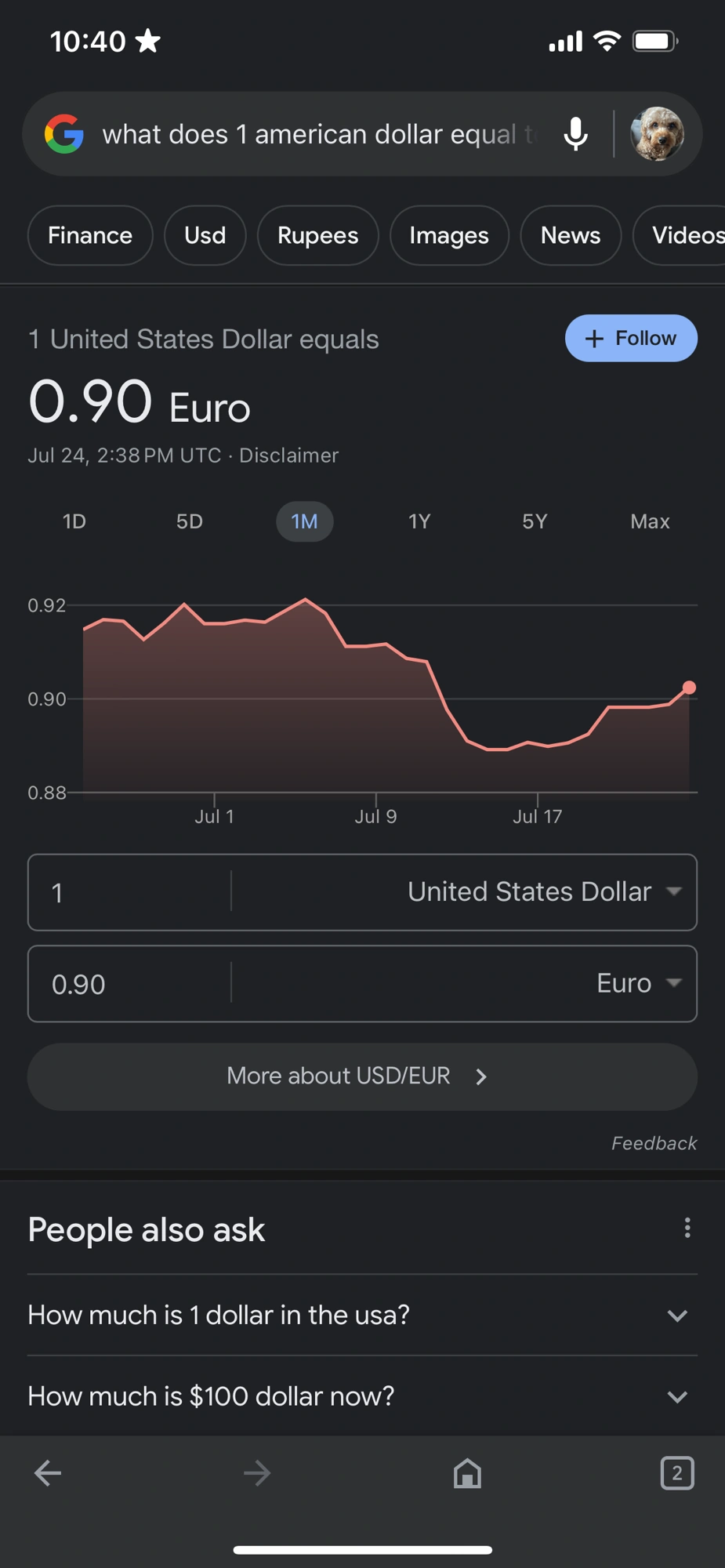Image resolution: width=725 pixels, height=1568 pixels.
Task: Switch to Images results
Action: click(448, 235)
